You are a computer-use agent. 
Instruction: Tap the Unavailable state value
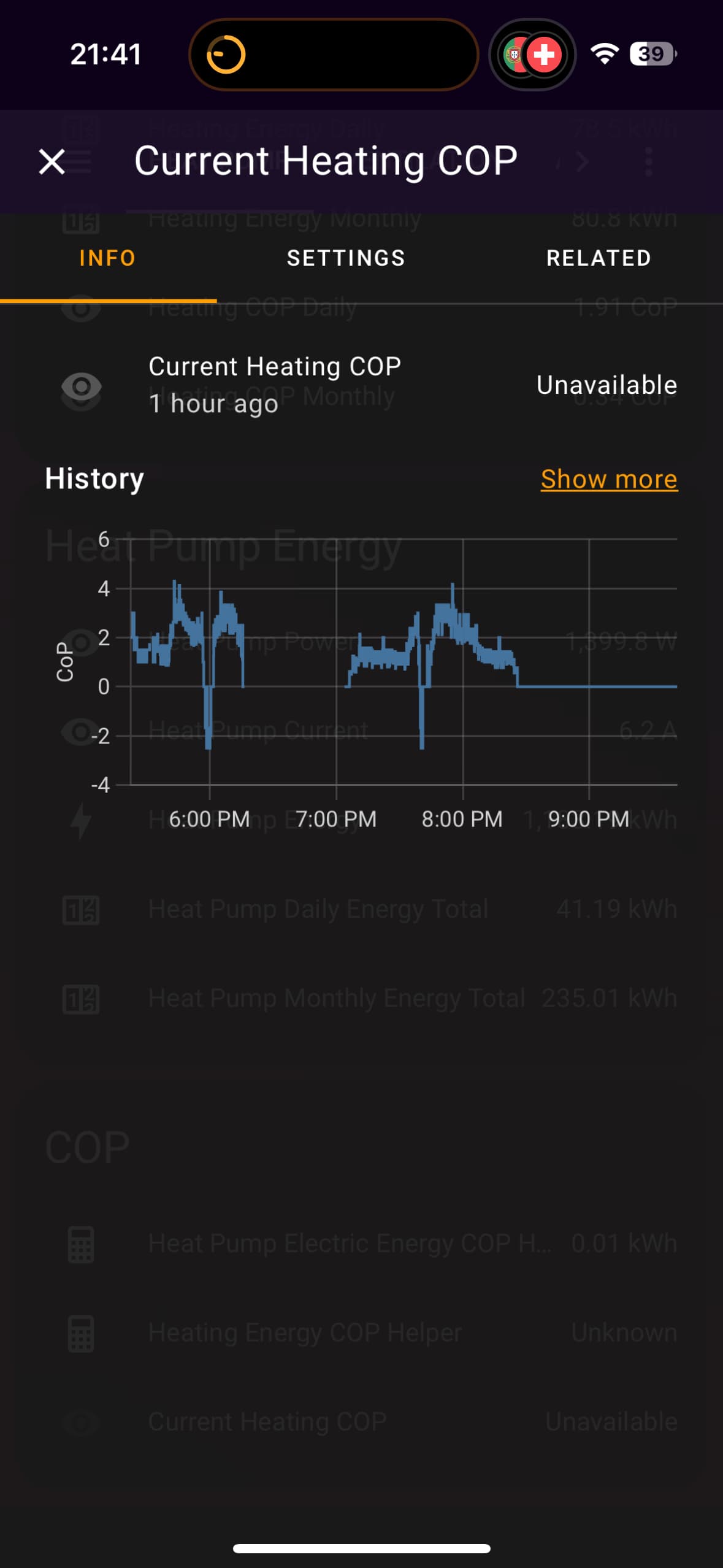(x=606, y=385)
